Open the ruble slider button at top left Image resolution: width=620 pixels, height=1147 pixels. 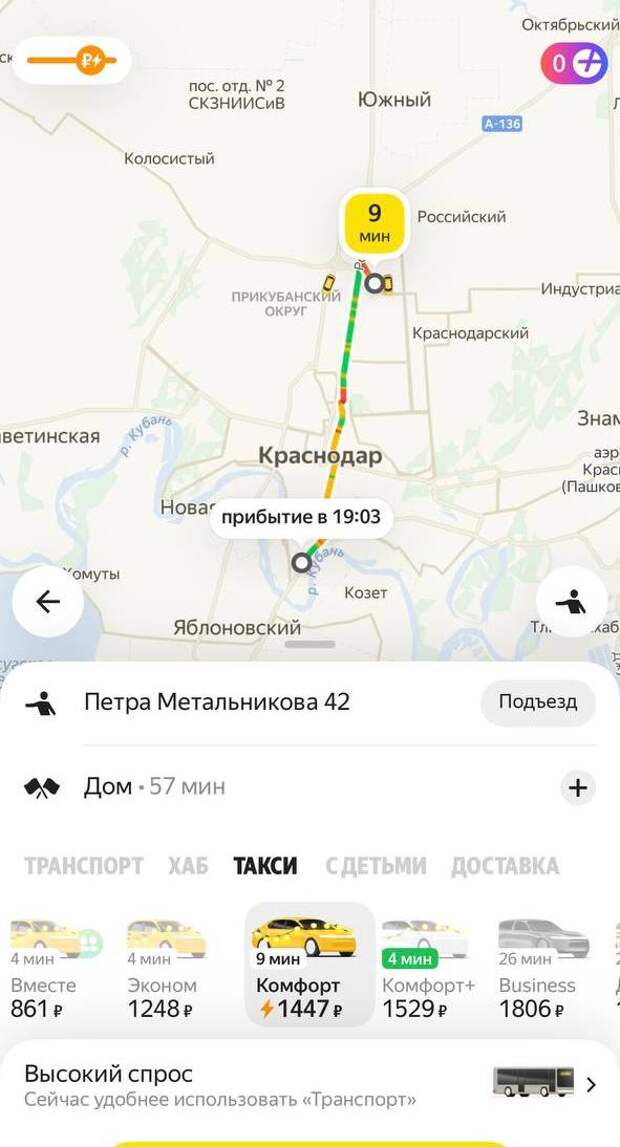(72, 61)
